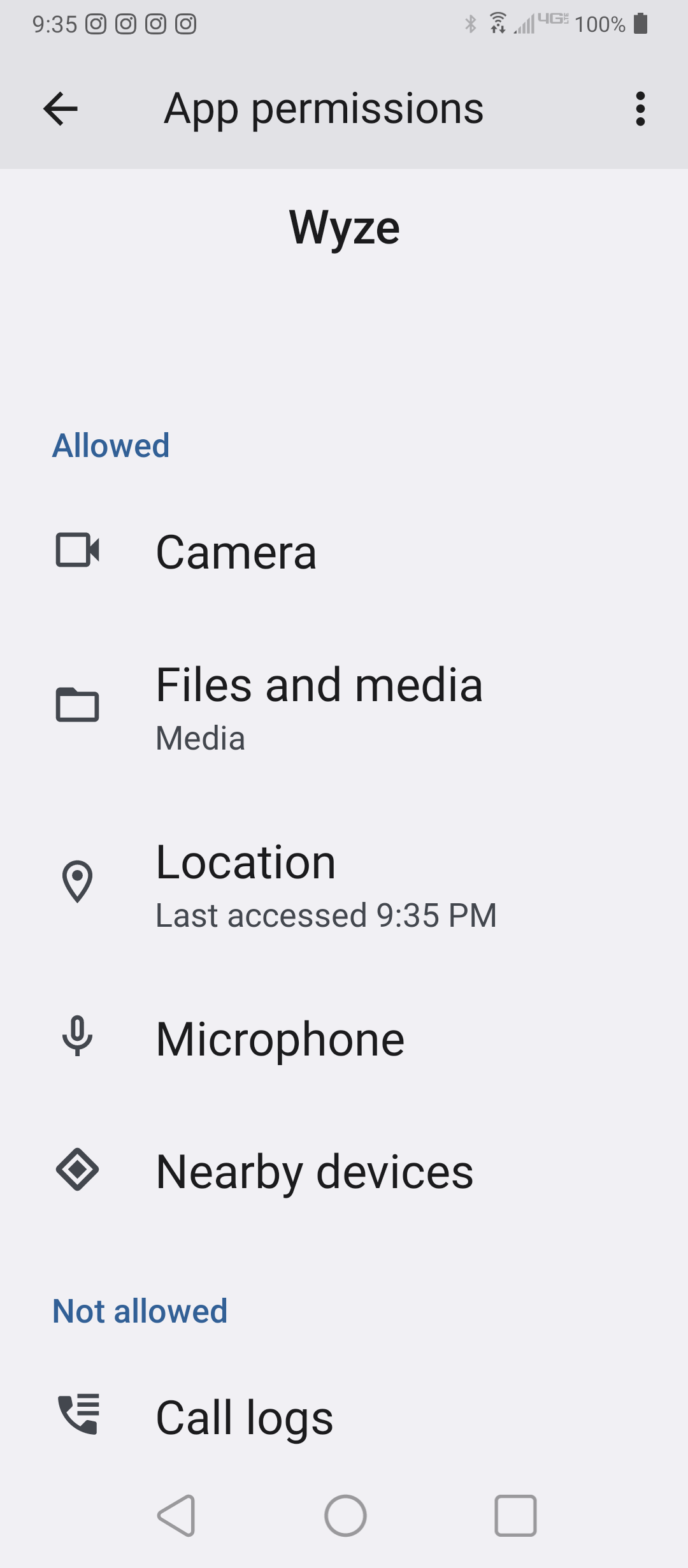The height and width of the screenshot is (1568, 688).
Task: Return to the home screen
Action: (345, 1516)
